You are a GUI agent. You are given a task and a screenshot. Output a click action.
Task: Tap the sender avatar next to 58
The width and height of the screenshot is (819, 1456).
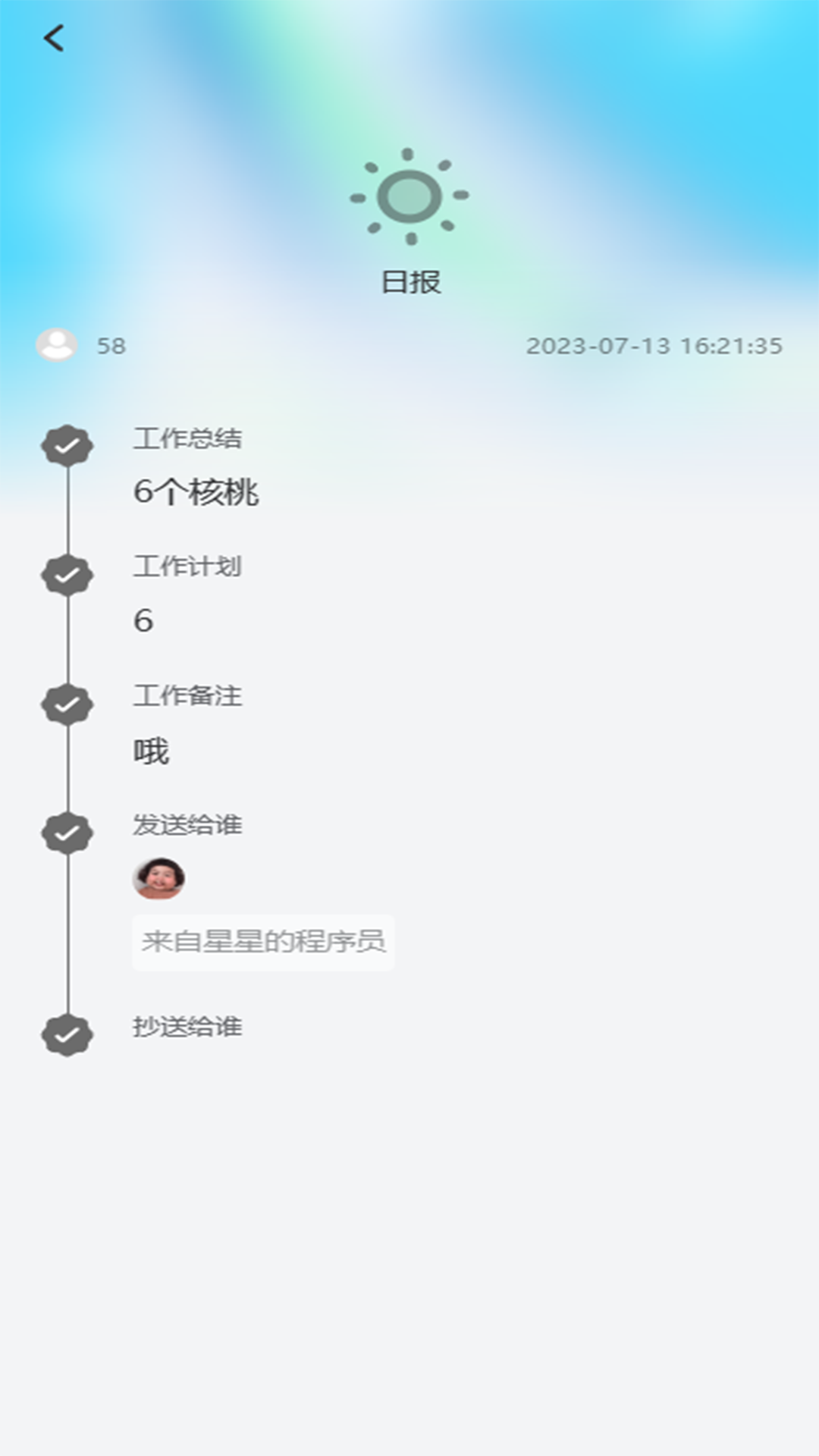coord(57,345)
